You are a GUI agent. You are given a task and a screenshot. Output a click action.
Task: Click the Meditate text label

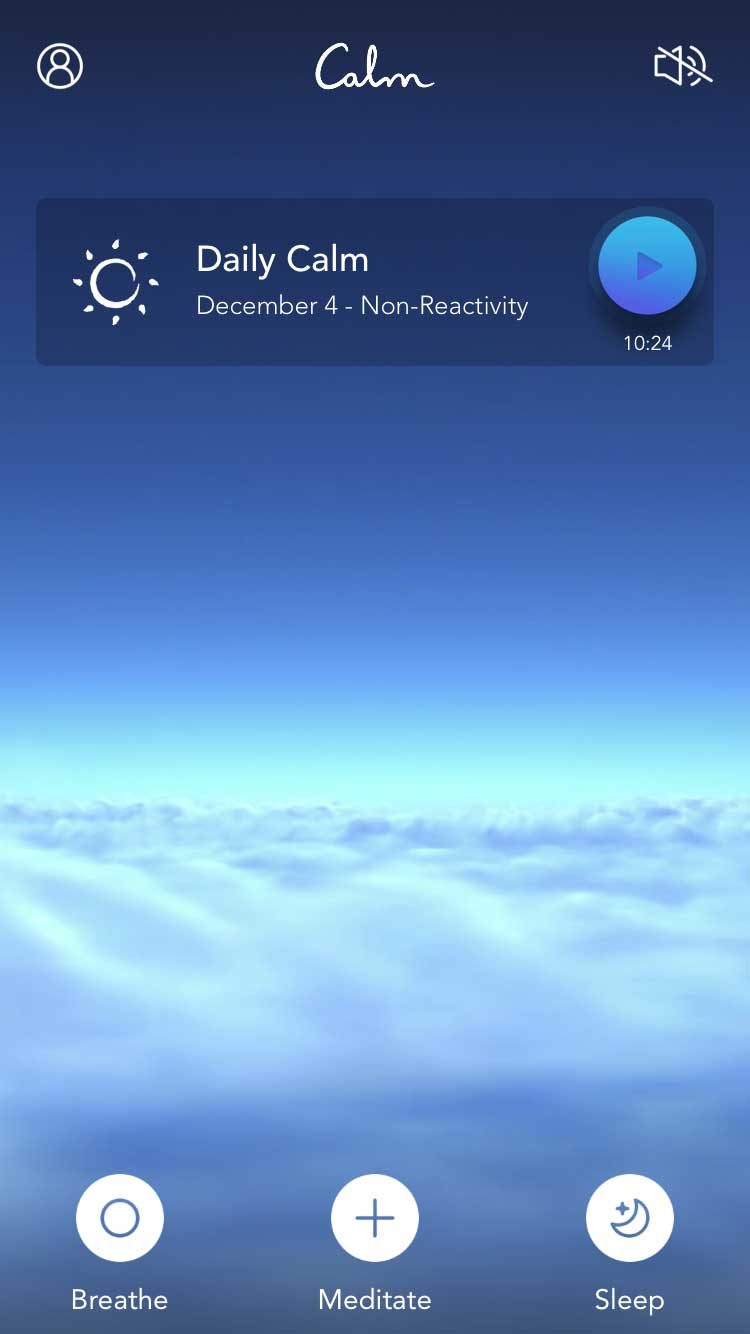[374, 1300]
